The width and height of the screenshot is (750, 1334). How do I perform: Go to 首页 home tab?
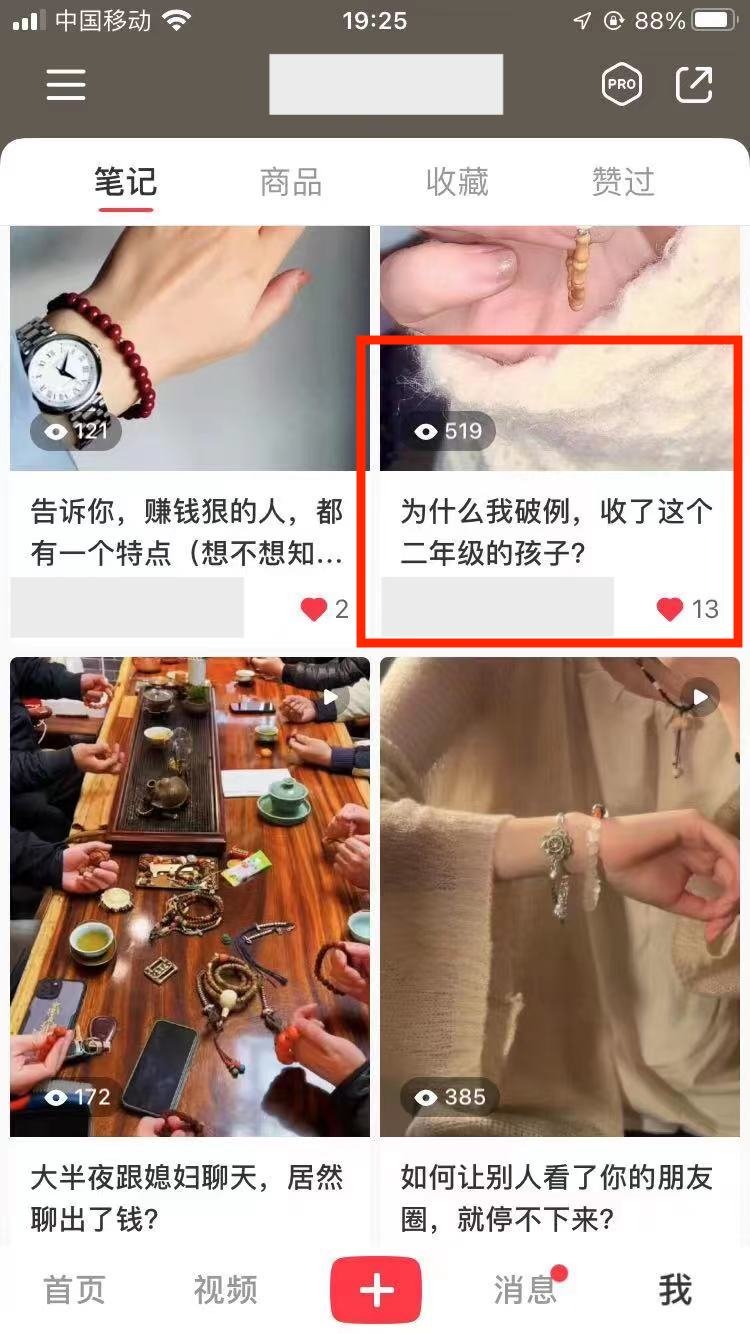pos(74,1290)
